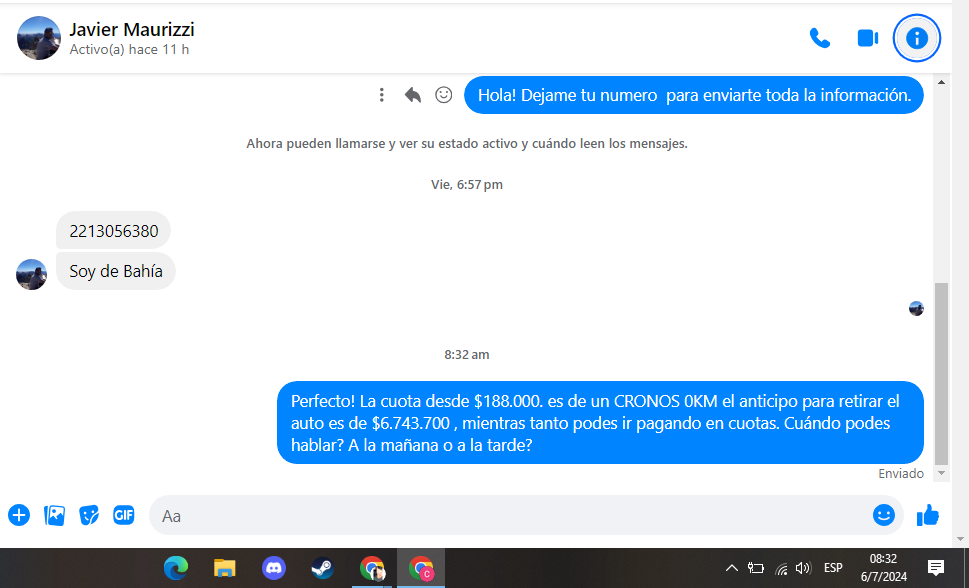Focus the Aa message input field

(x=500, y=516)
